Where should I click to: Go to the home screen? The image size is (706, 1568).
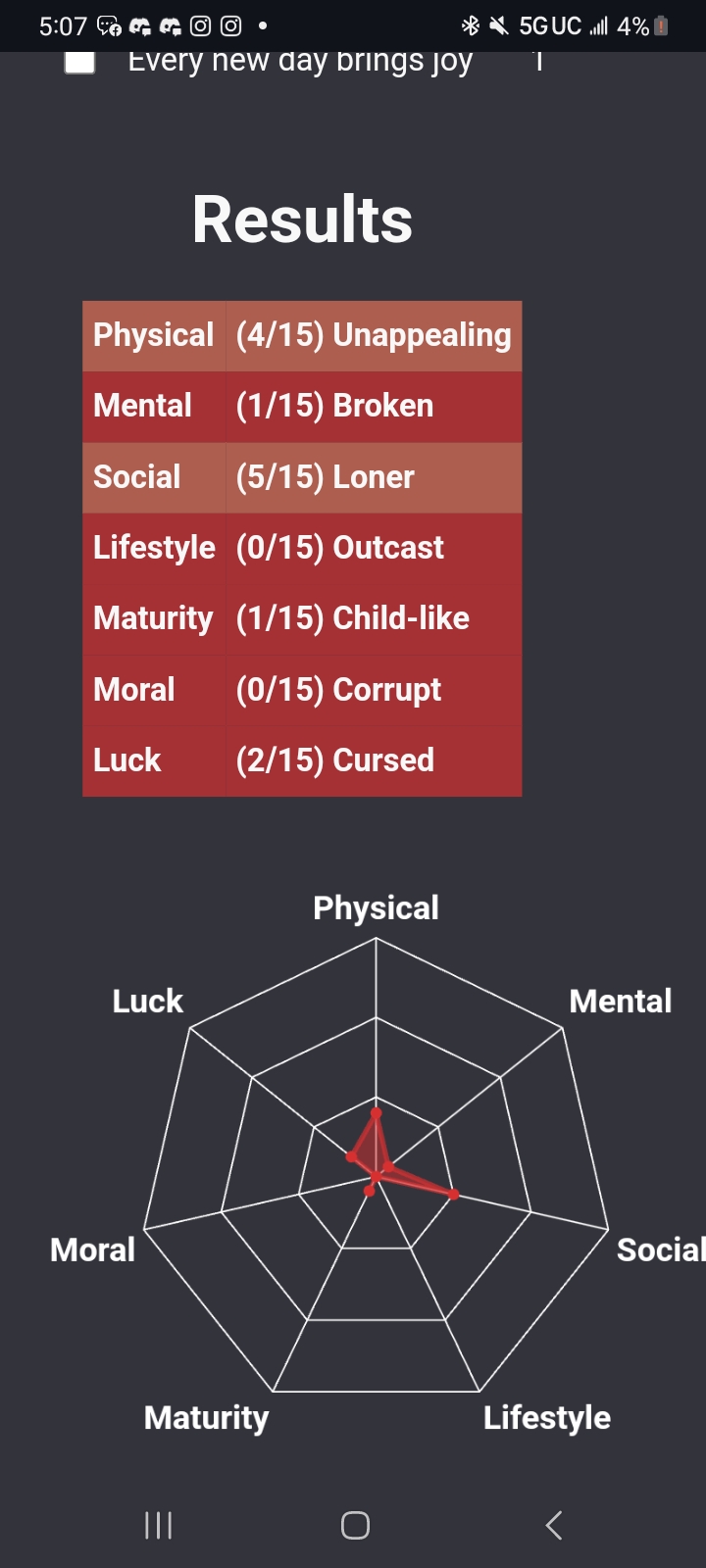[x=355, y=1525]
